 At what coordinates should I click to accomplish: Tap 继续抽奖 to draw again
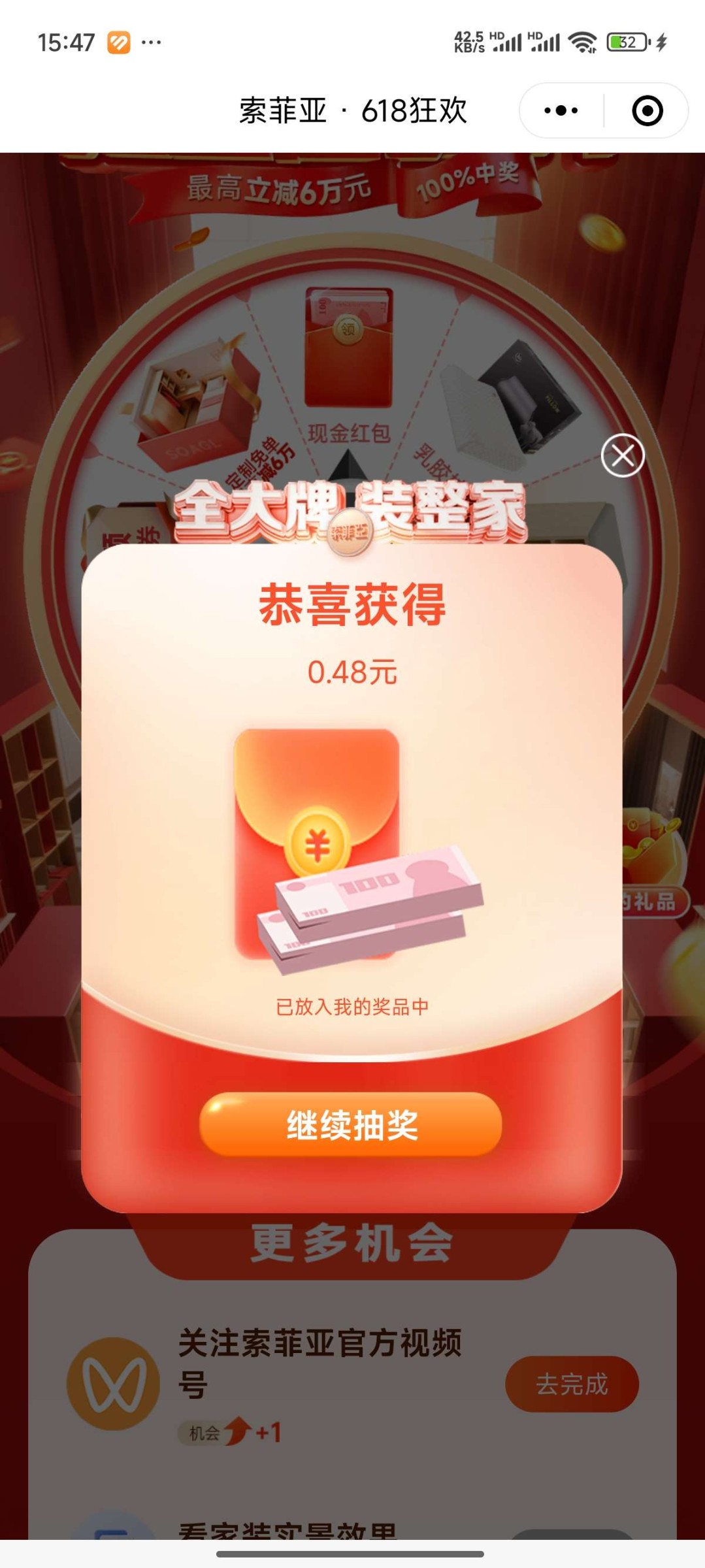351,1124
